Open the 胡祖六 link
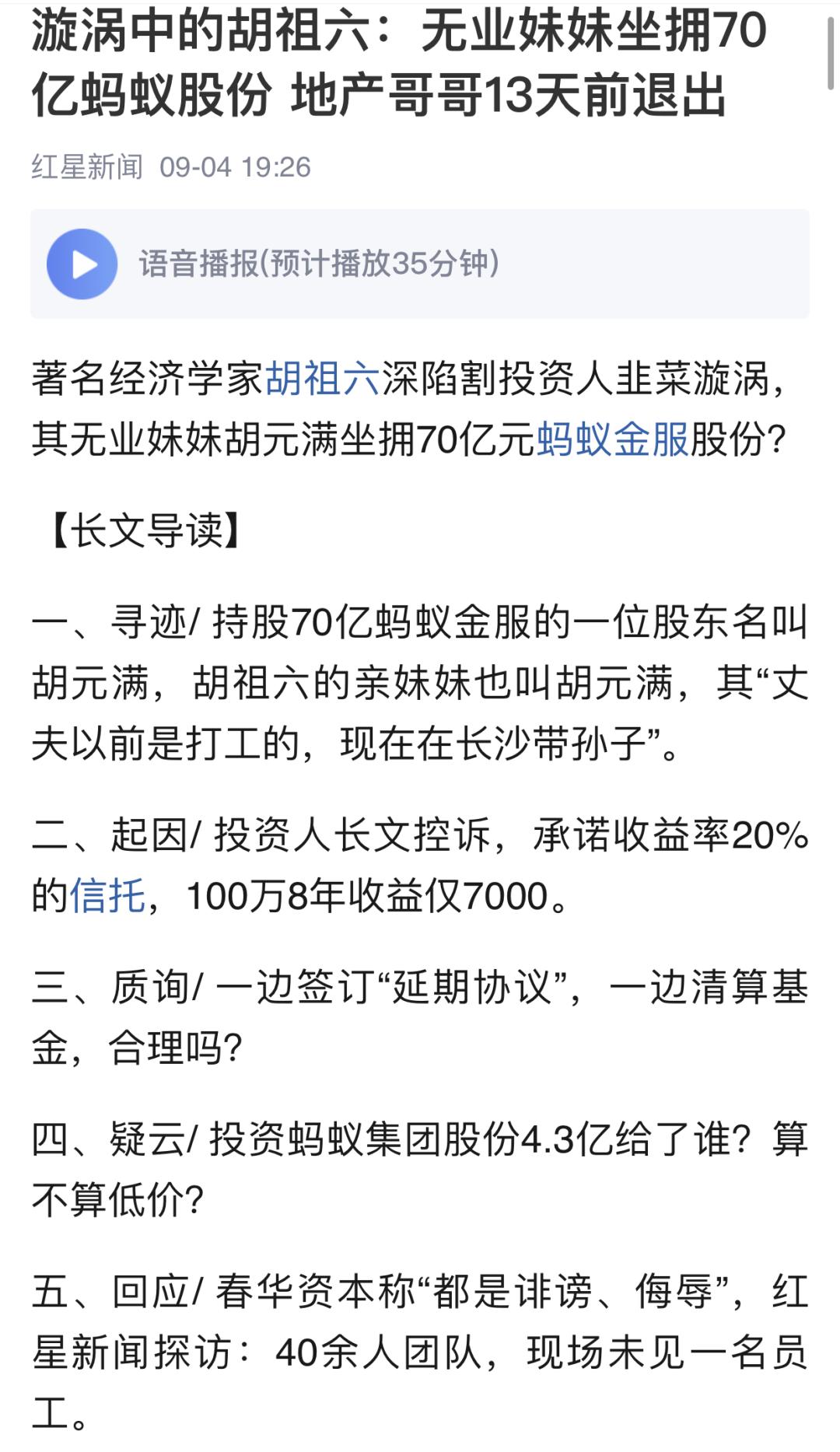Viewport: 840px width, 1452px height. pos(323,380)
